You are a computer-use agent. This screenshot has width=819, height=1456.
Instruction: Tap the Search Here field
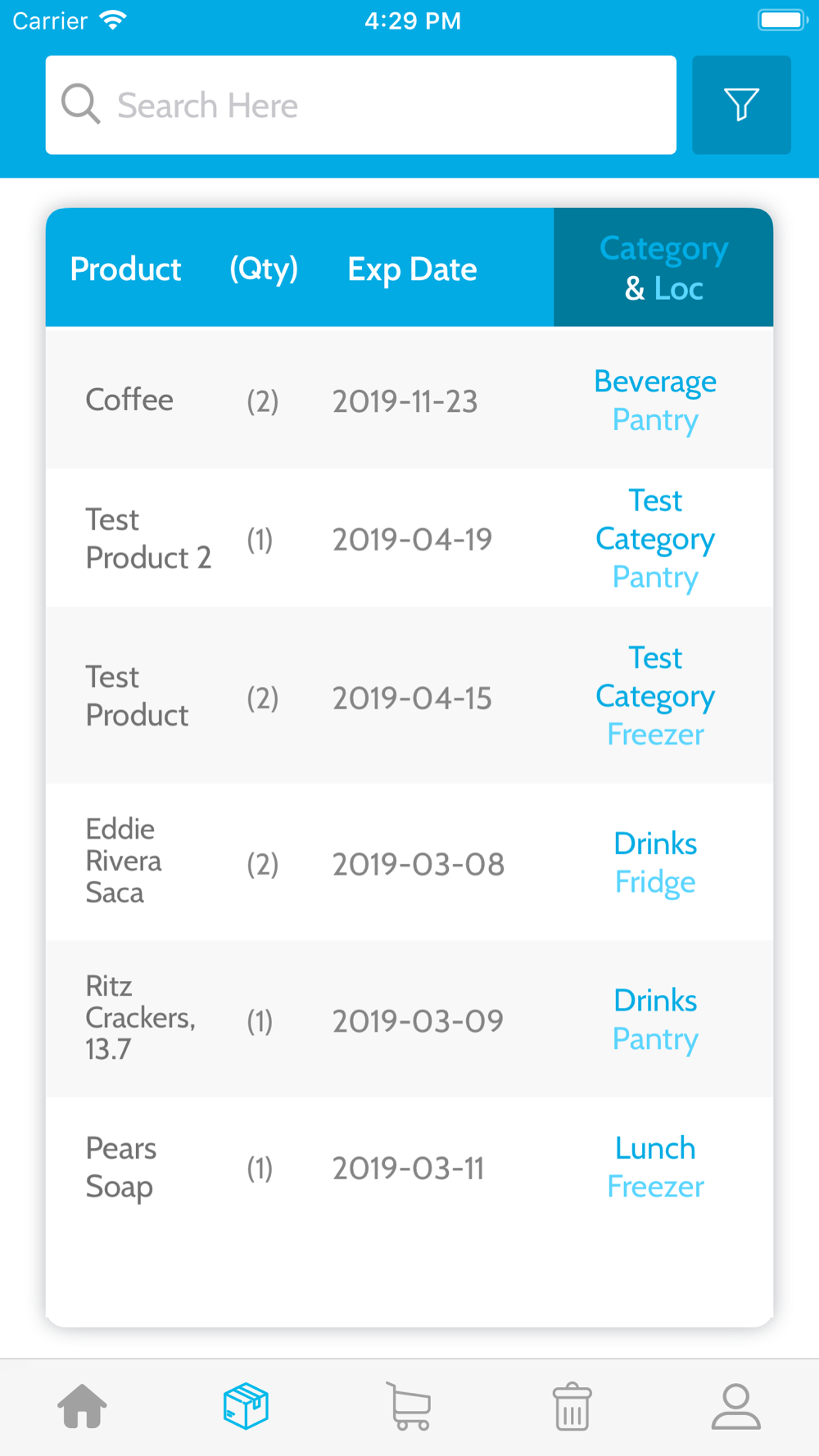tap(361, 105)
